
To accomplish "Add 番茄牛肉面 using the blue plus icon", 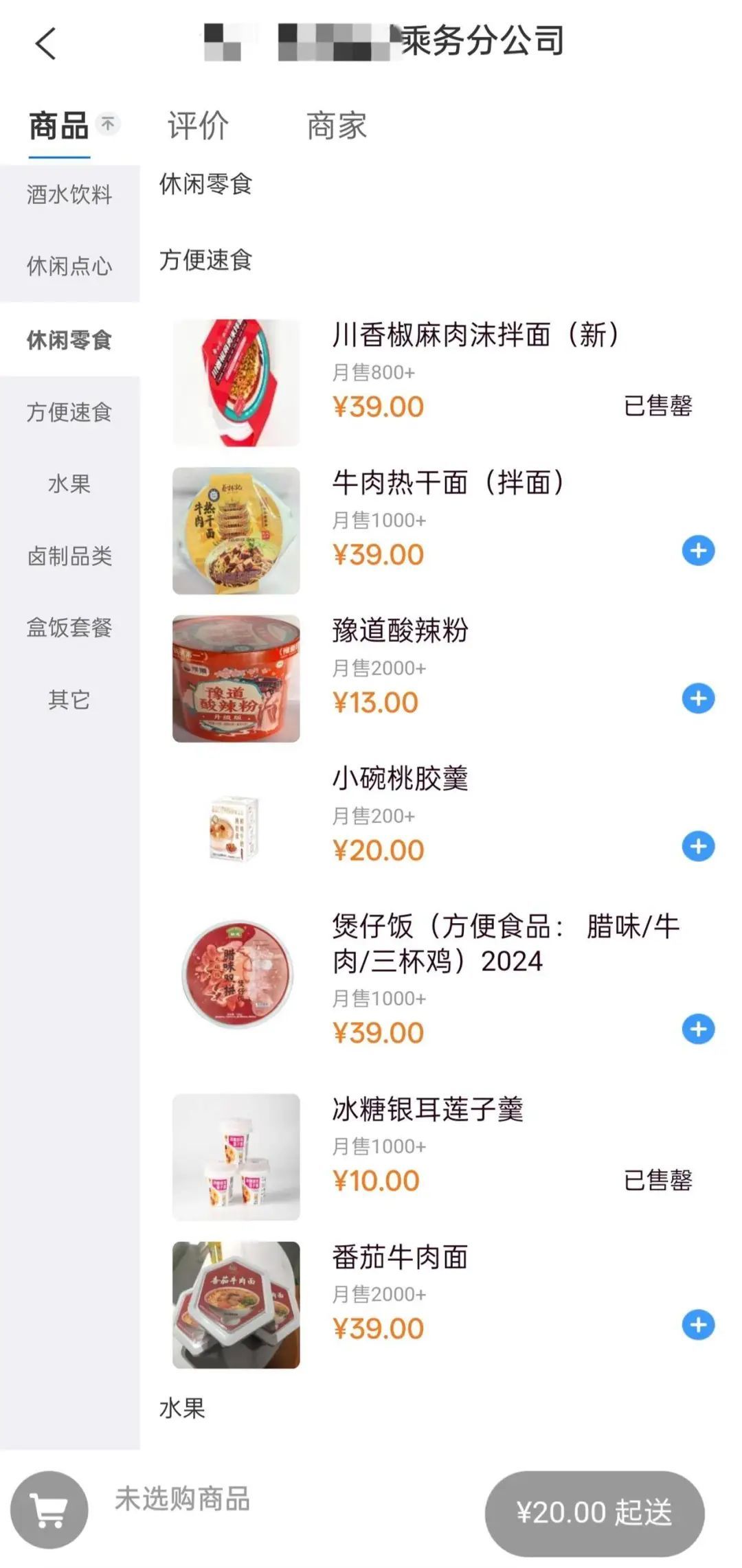I will click(x=698, y=1324).
